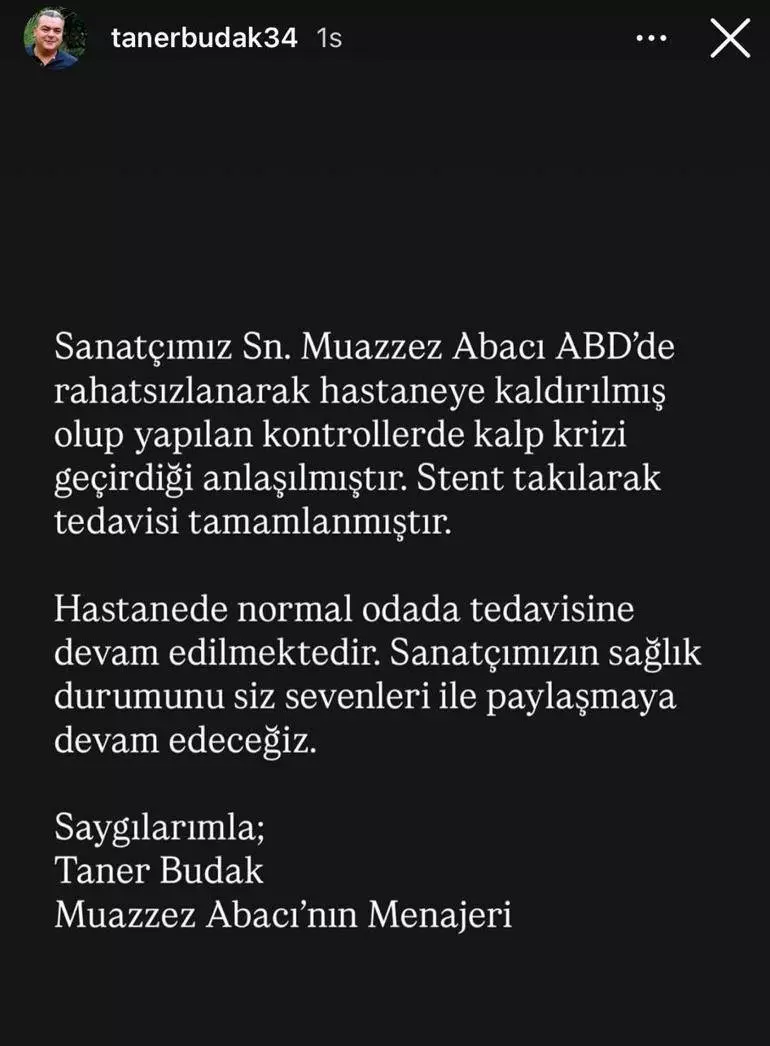Tap the tanerbudak34 username
This screenshot has height=1046, width=770.
point(204,38)
